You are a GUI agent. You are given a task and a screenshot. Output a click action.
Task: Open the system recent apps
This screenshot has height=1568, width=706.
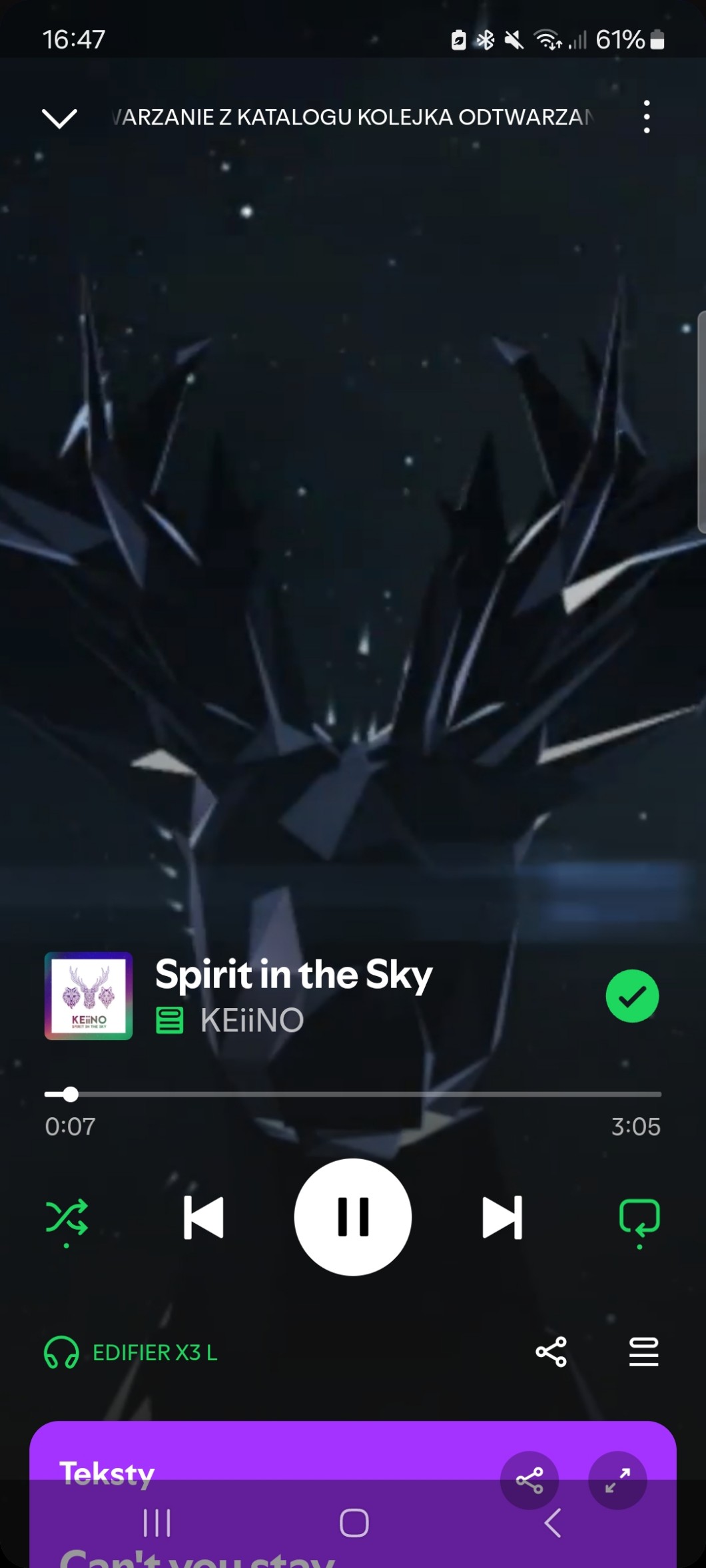point(157,1523)
